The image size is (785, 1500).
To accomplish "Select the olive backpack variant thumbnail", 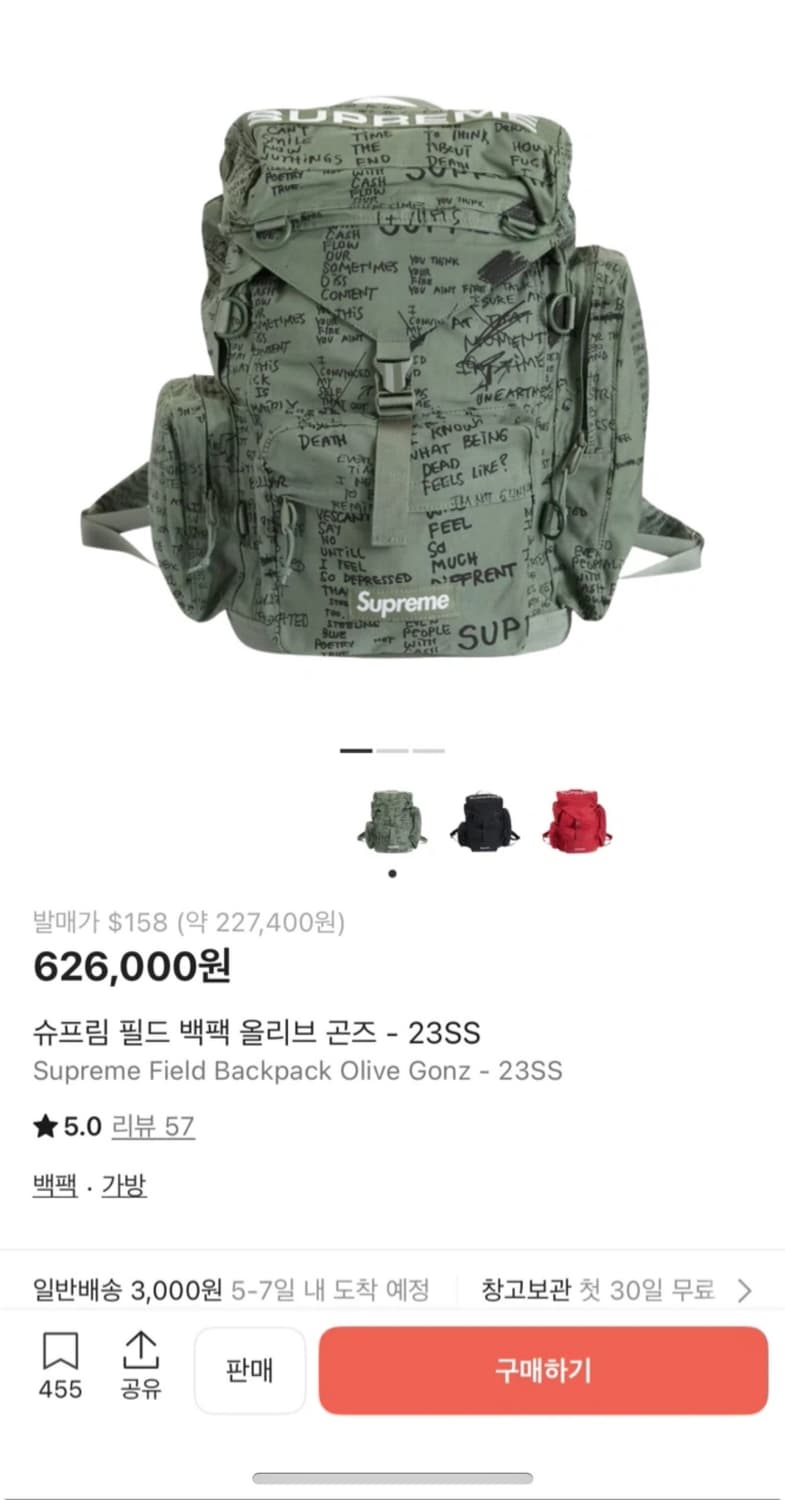I will tap(393, 818).
